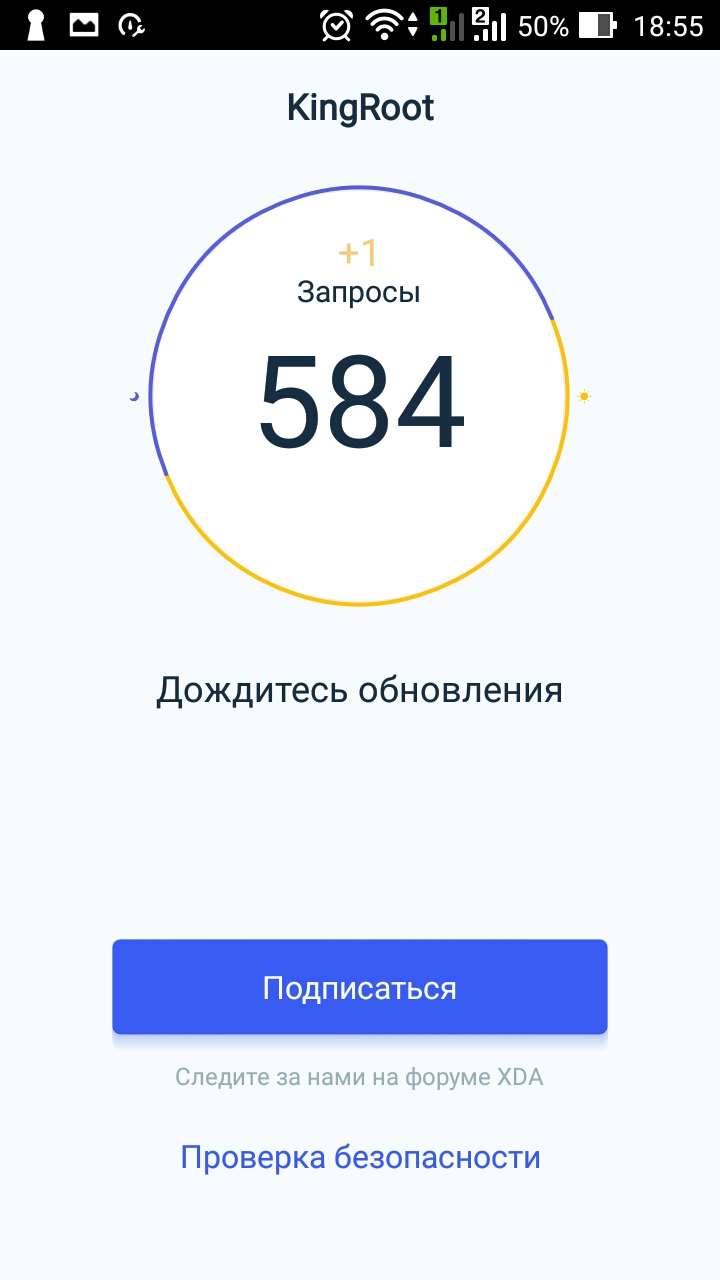Viewport: 720px width, 1280px height.
Task: Open the Проверка безопасности link
Action: [360, 1157]
